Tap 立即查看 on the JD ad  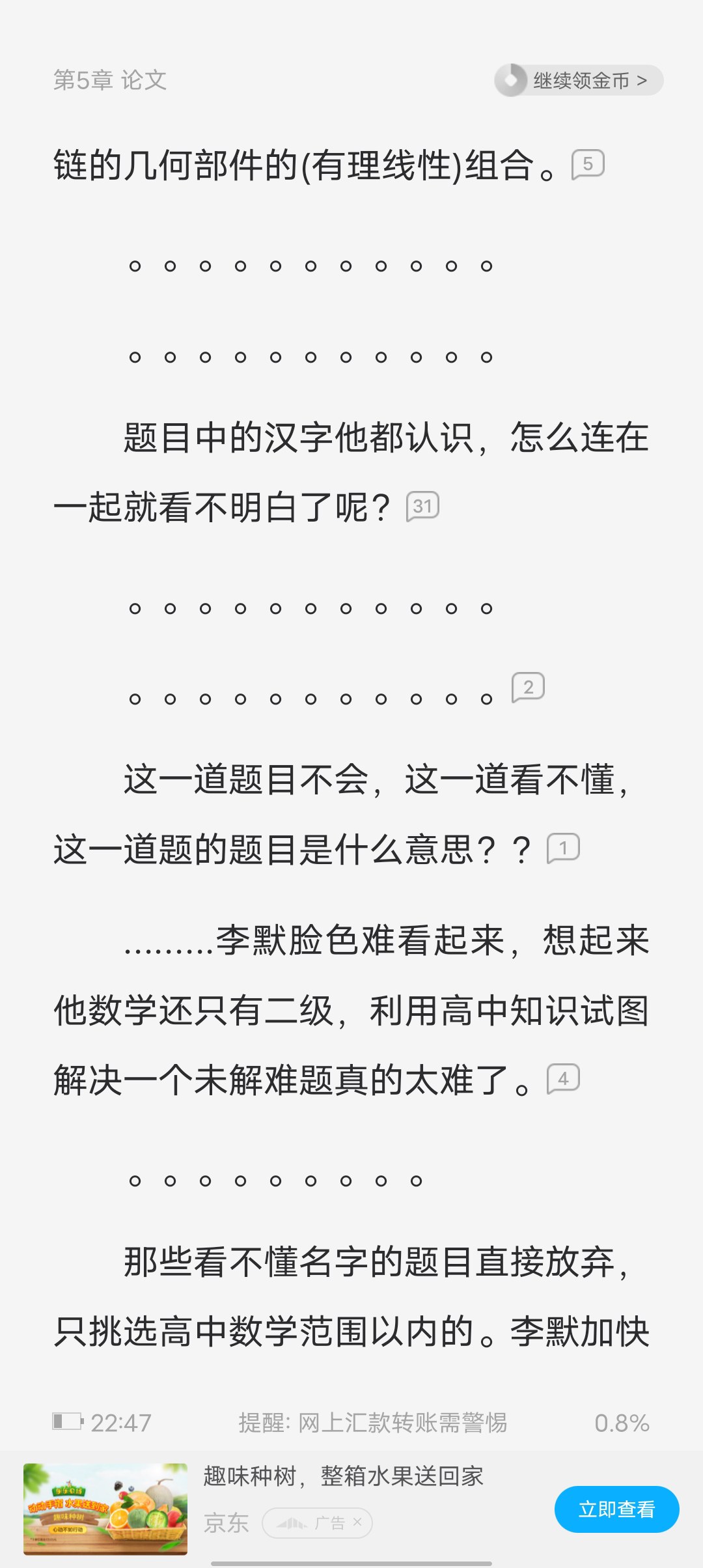click(616, 1509)
